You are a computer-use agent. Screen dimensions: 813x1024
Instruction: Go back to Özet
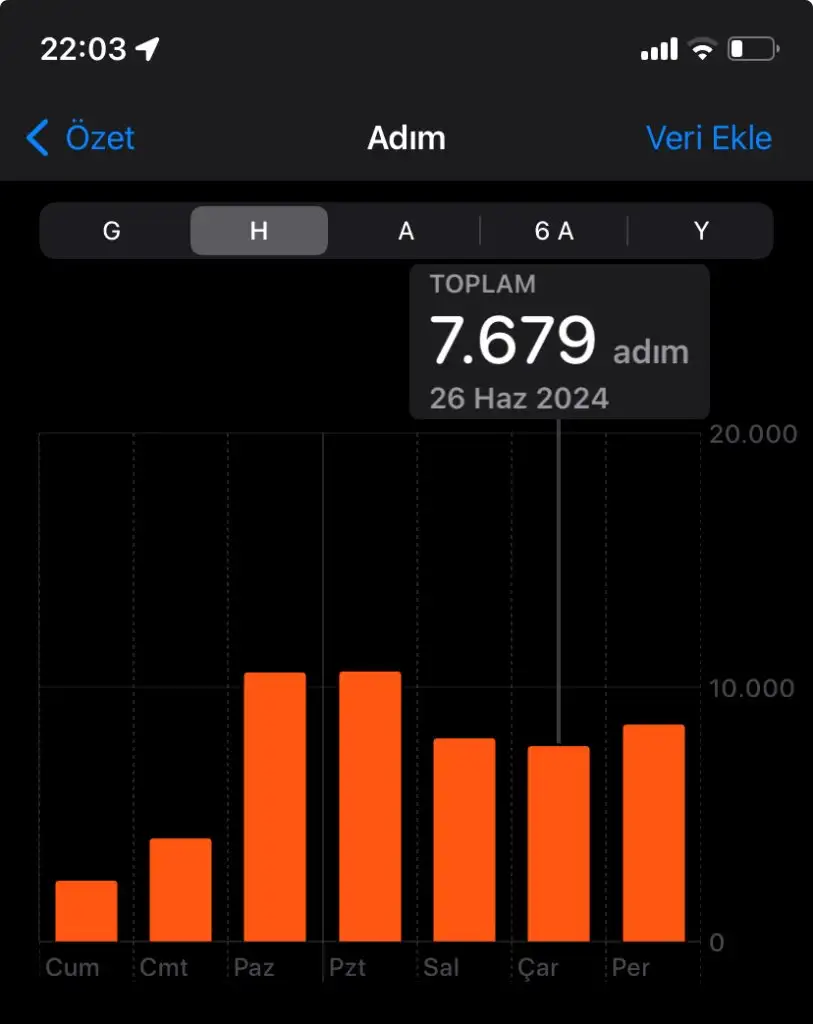(82, 138)
